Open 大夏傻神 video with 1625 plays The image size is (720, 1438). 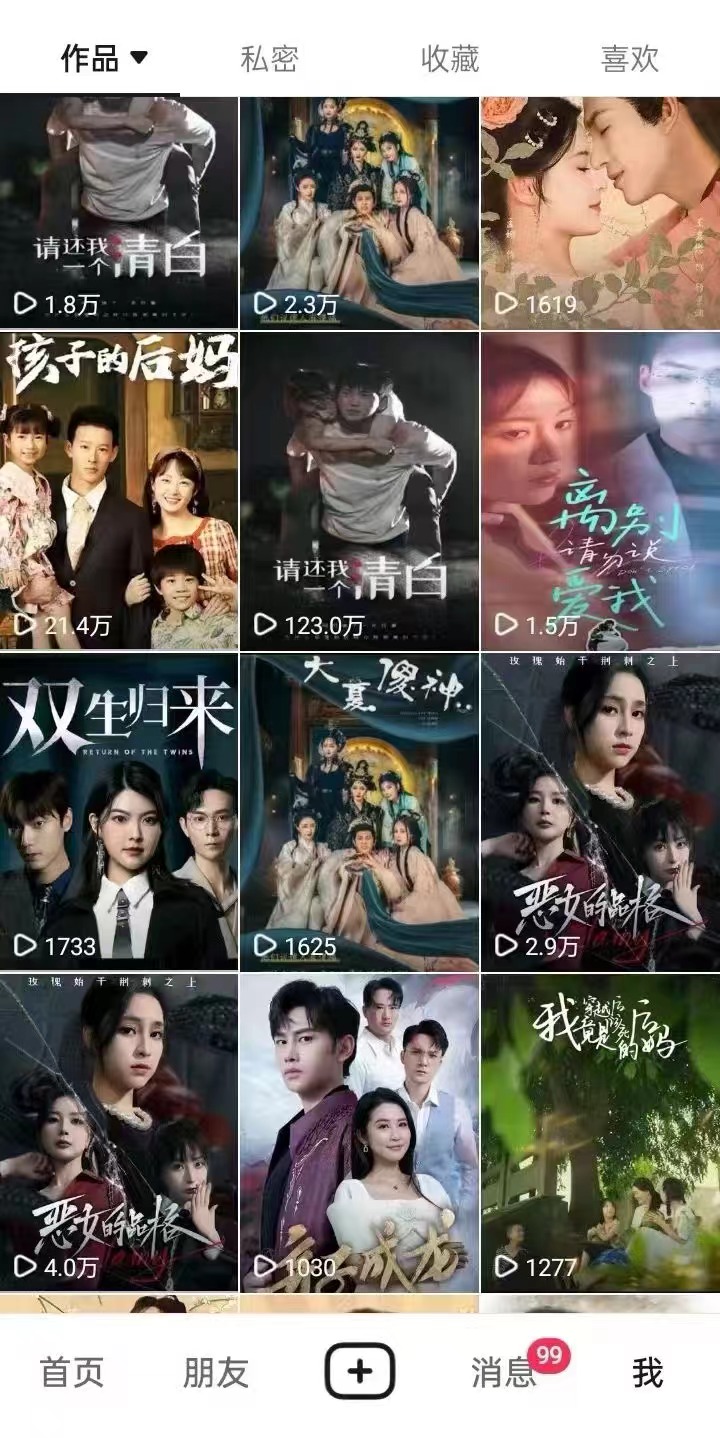359,811
